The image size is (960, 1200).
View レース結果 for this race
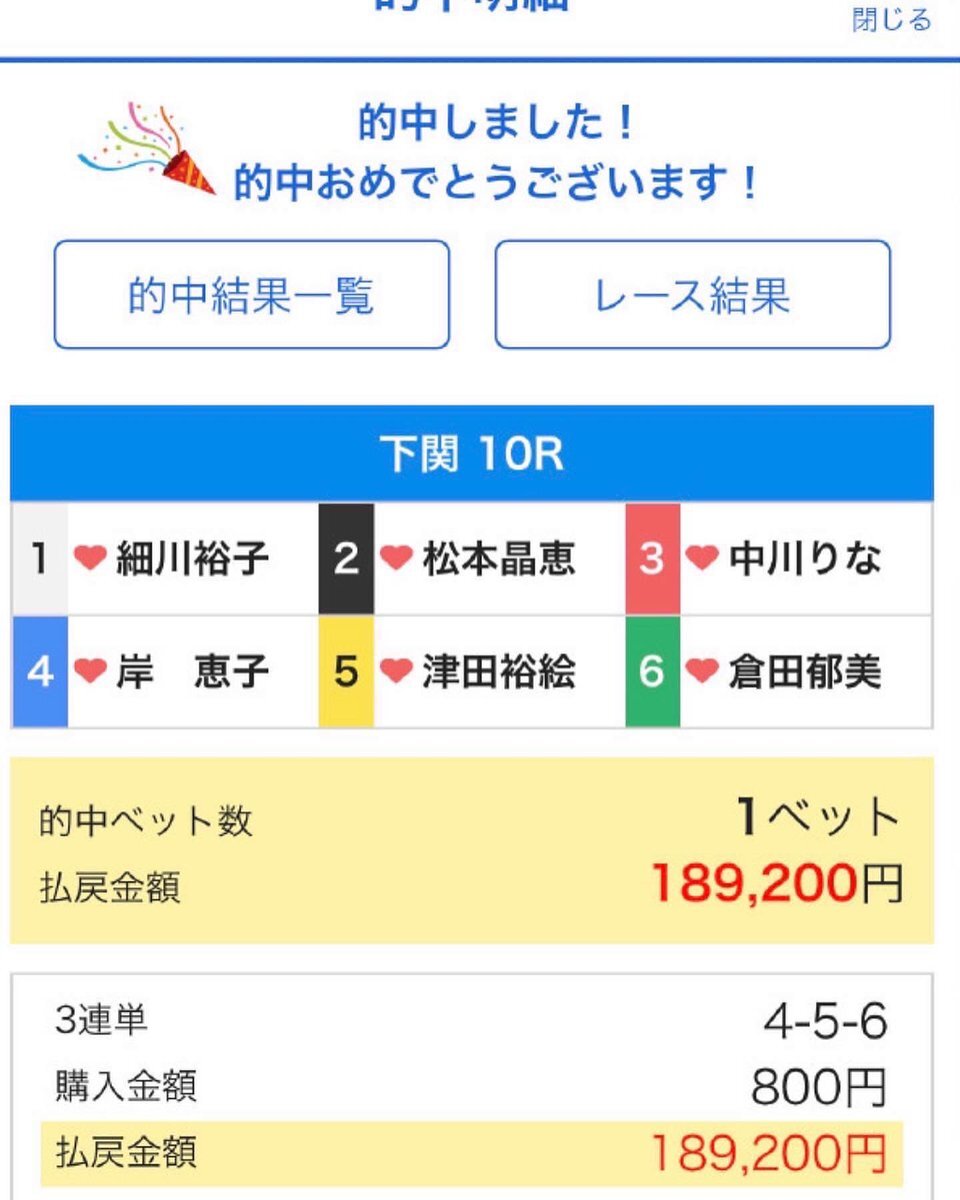692,295
